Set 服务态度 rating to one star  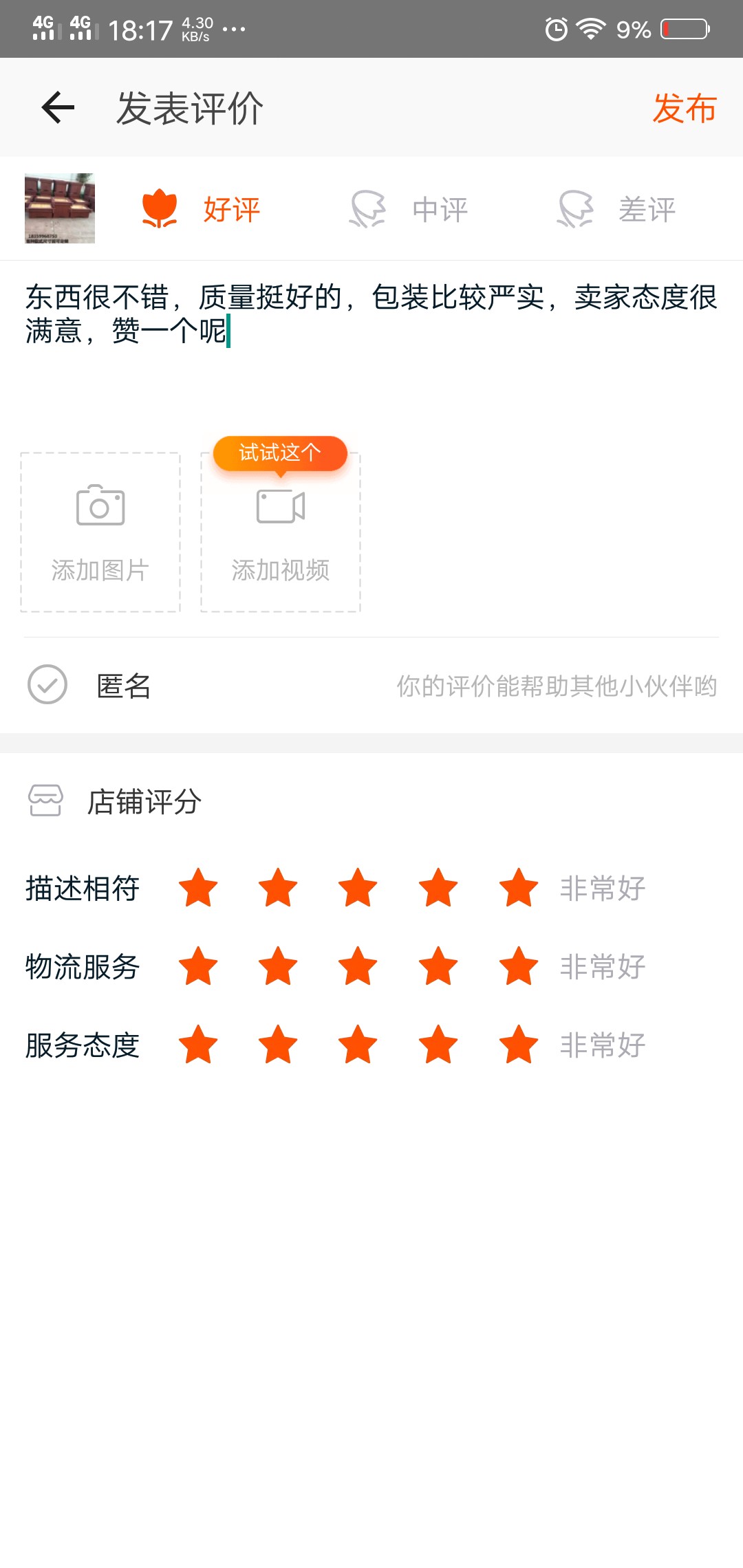pos(198,1045)
